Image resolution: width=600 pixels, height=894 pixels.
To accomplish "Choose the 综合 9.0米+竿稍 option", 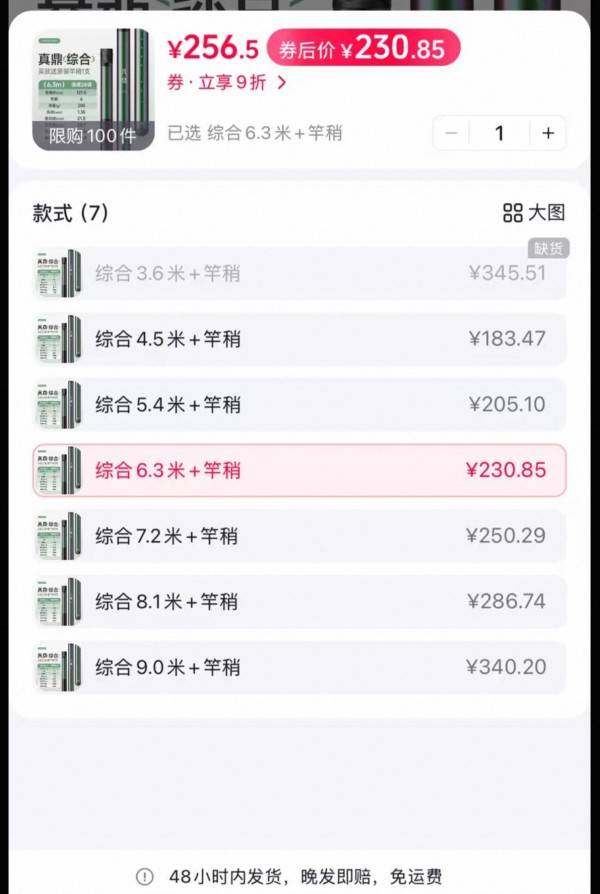I will (300, 667).
